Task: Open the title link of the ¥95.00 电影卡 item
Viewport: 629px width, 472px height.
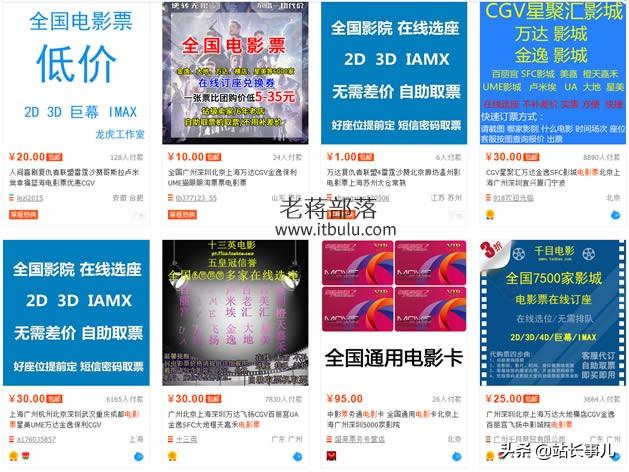Action: (x=391, y=418)
